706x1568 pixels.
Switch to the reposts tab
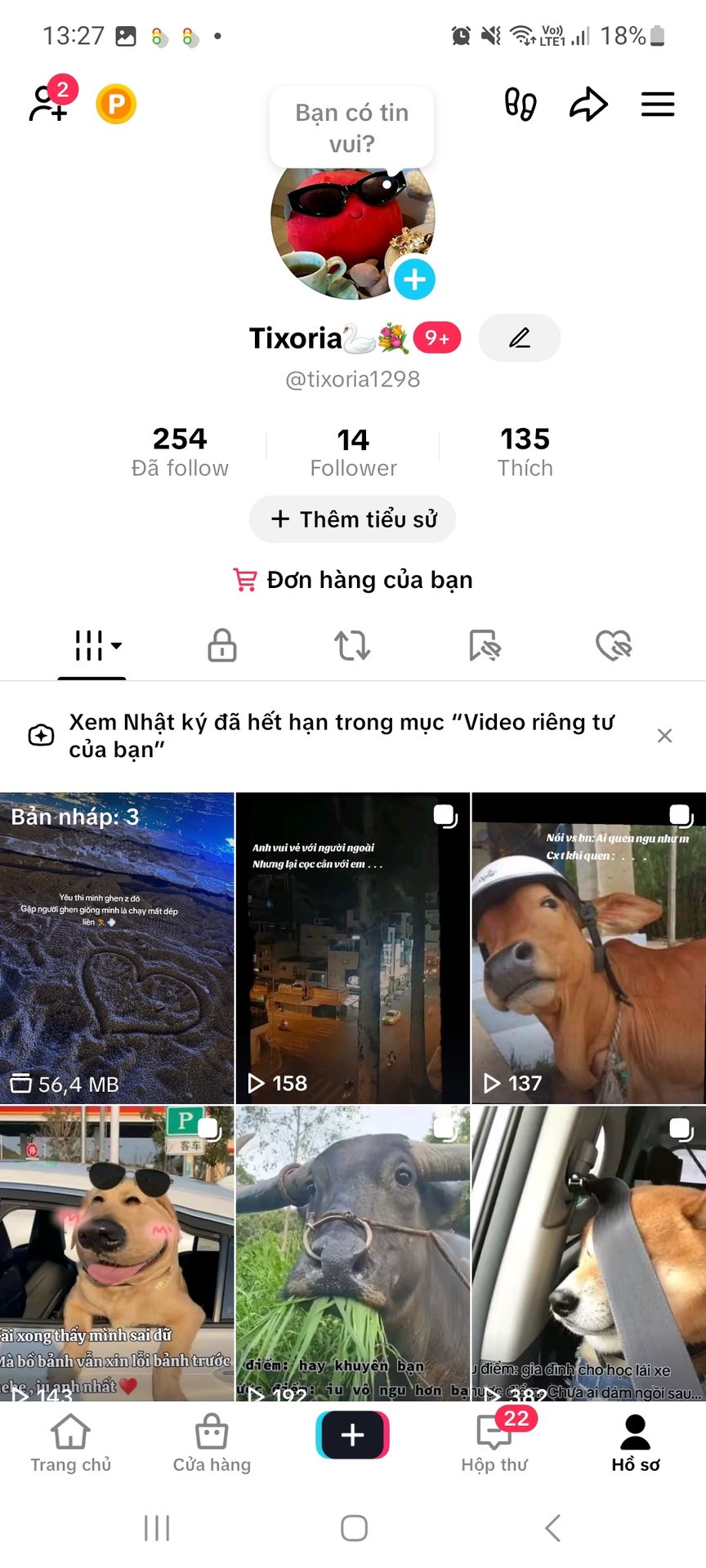[x=352, y=645]
